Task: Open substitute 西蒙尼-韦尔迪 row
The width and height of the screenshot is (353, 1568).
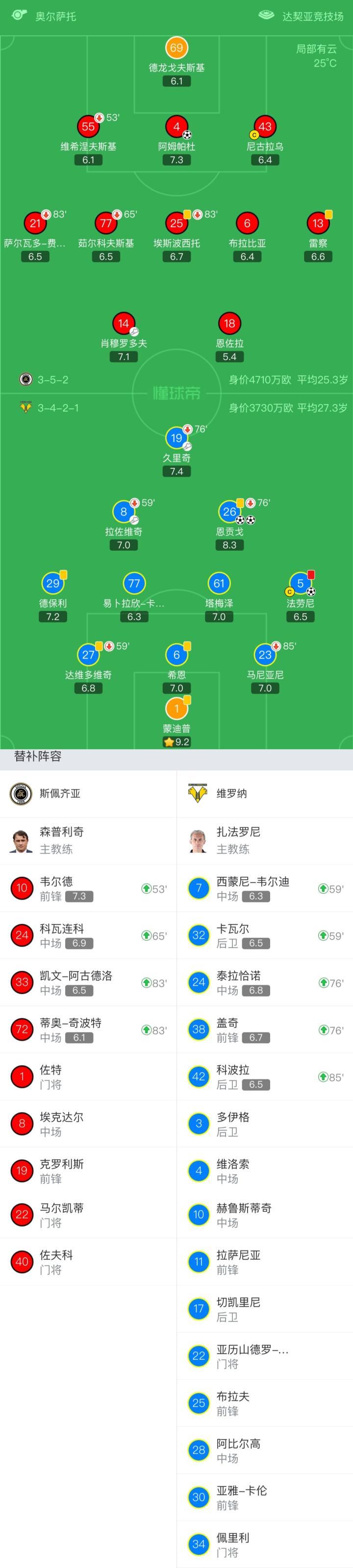Action: (265, 888)
